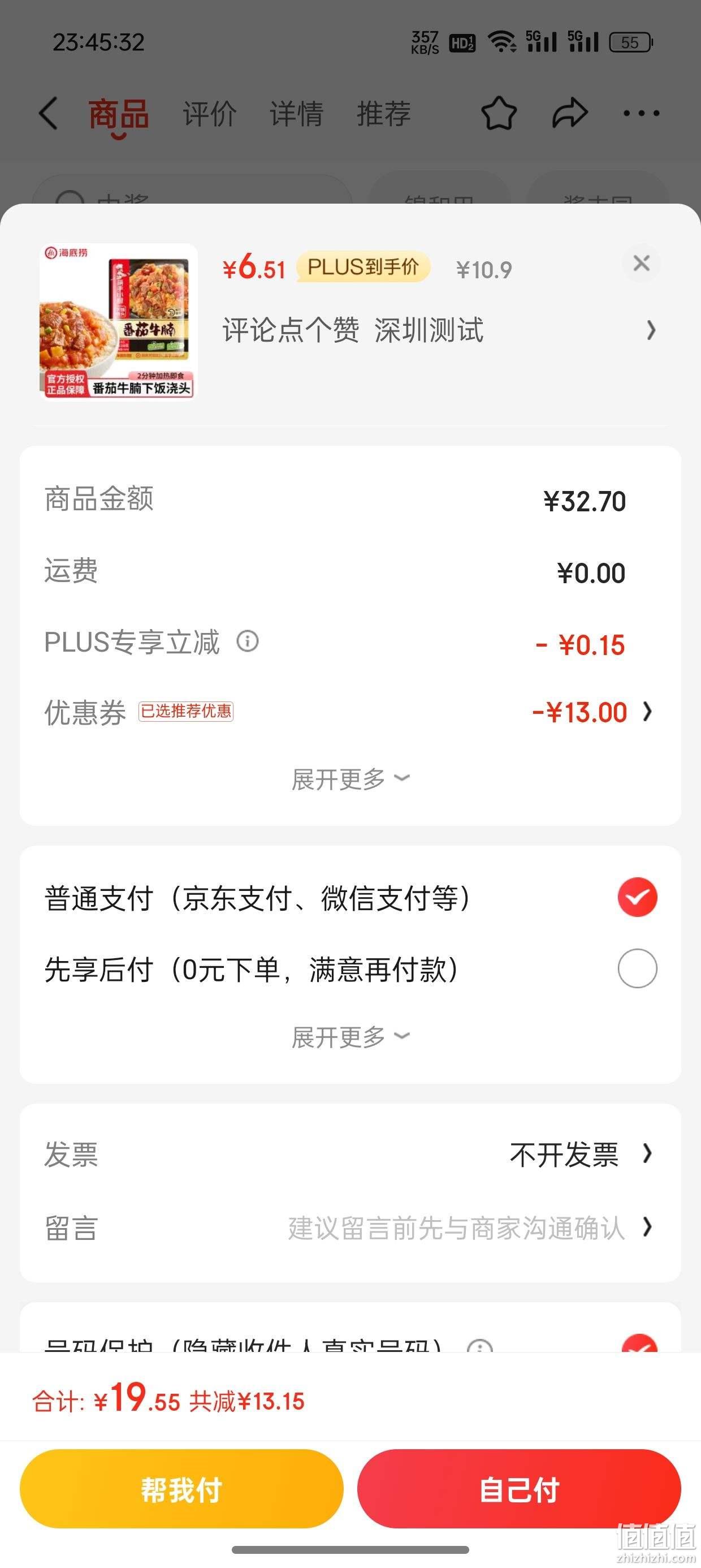Close the order confirmation sheet
The width and height of the screenshot is (701, 1568).
(642, 264)
